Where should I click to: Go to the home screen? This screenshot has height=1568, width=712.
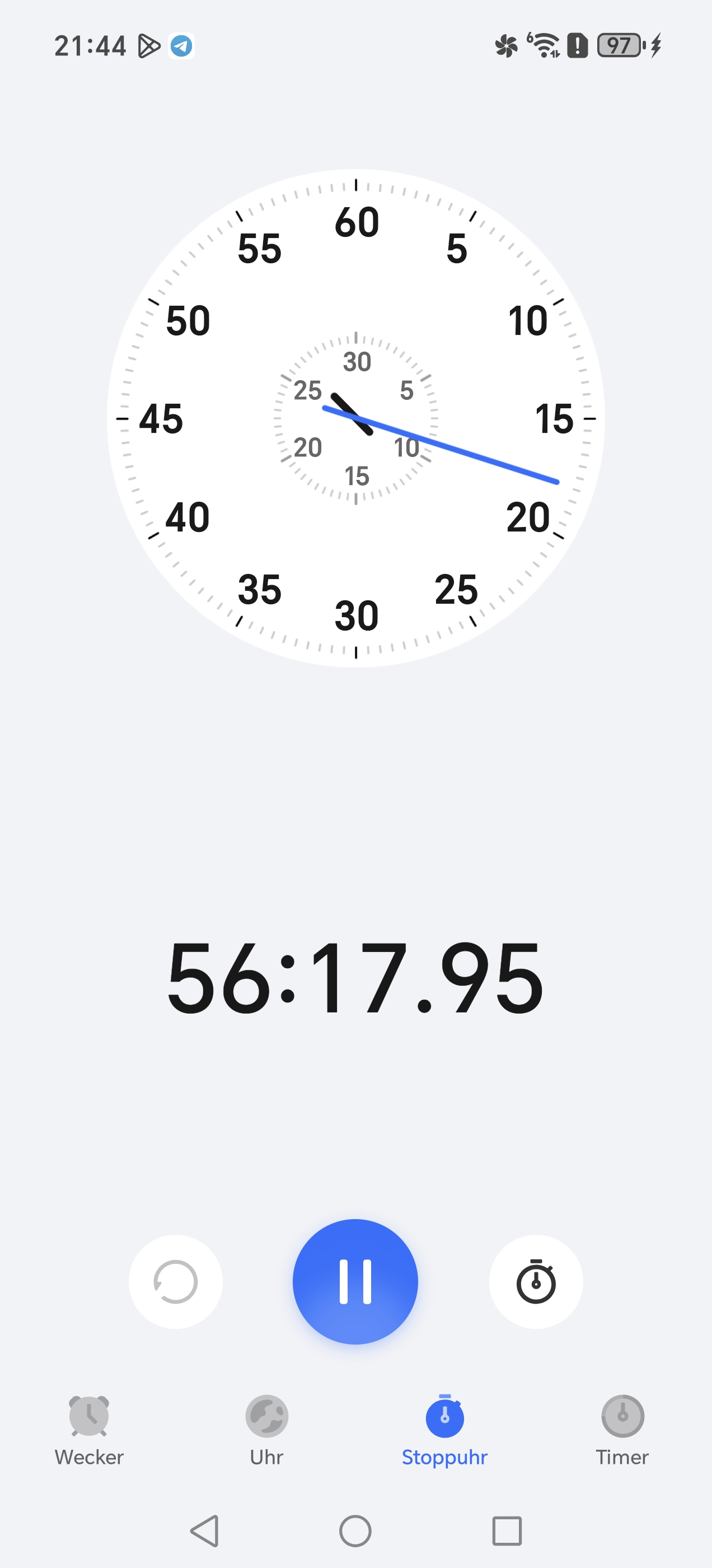point(355,1530)
